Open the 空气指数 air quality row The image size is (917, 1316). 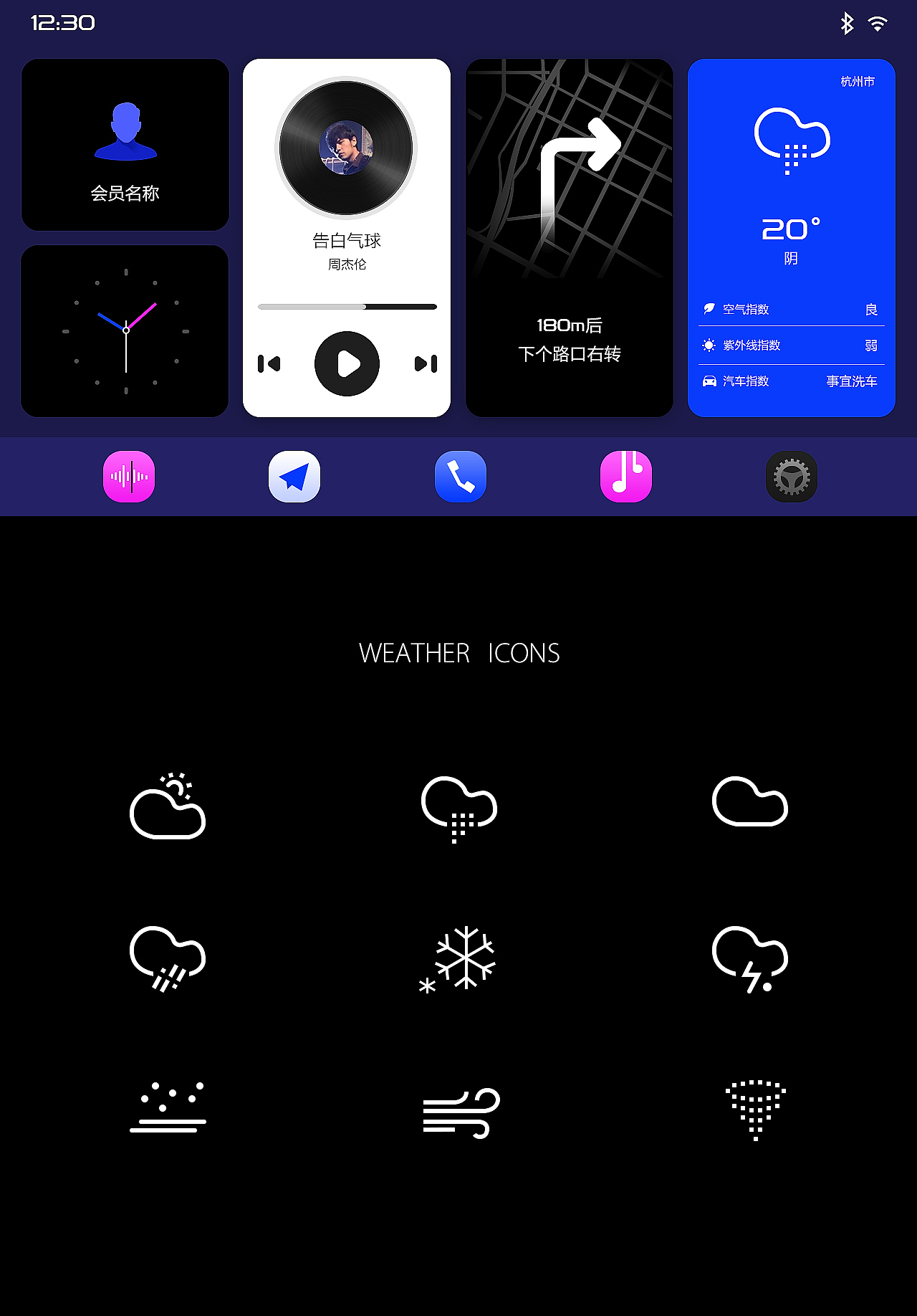click(789, 309)
